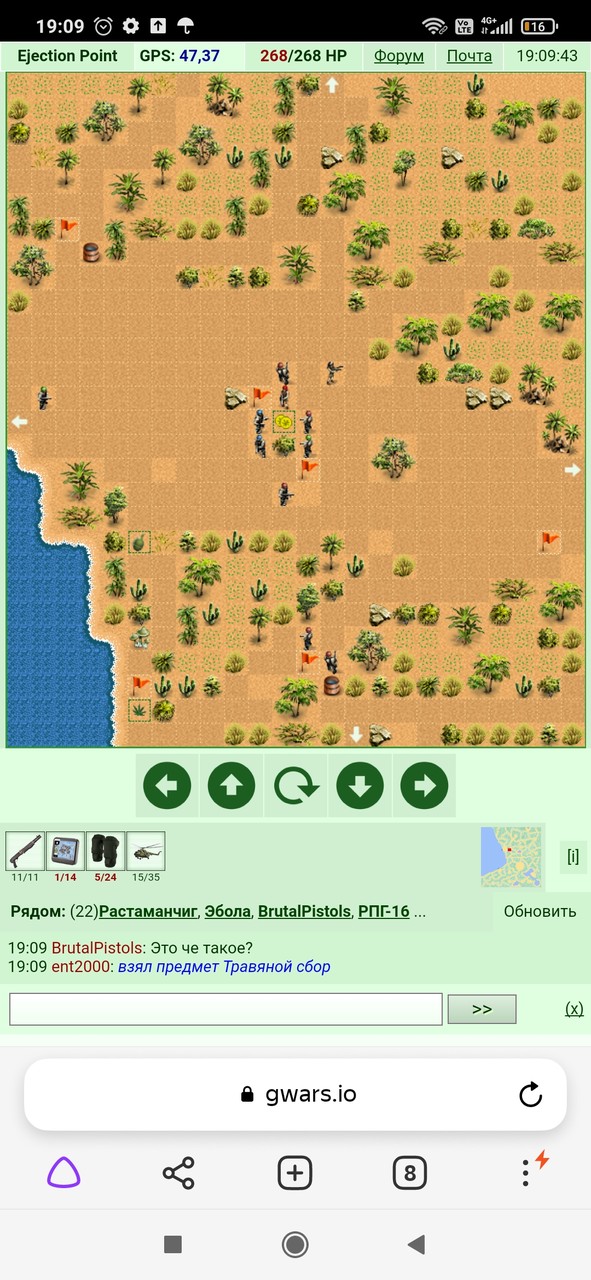Viewport: 591px width, 1280px height.
Task: Reload the gwars.io page
Action: [x=531, y=1095]
